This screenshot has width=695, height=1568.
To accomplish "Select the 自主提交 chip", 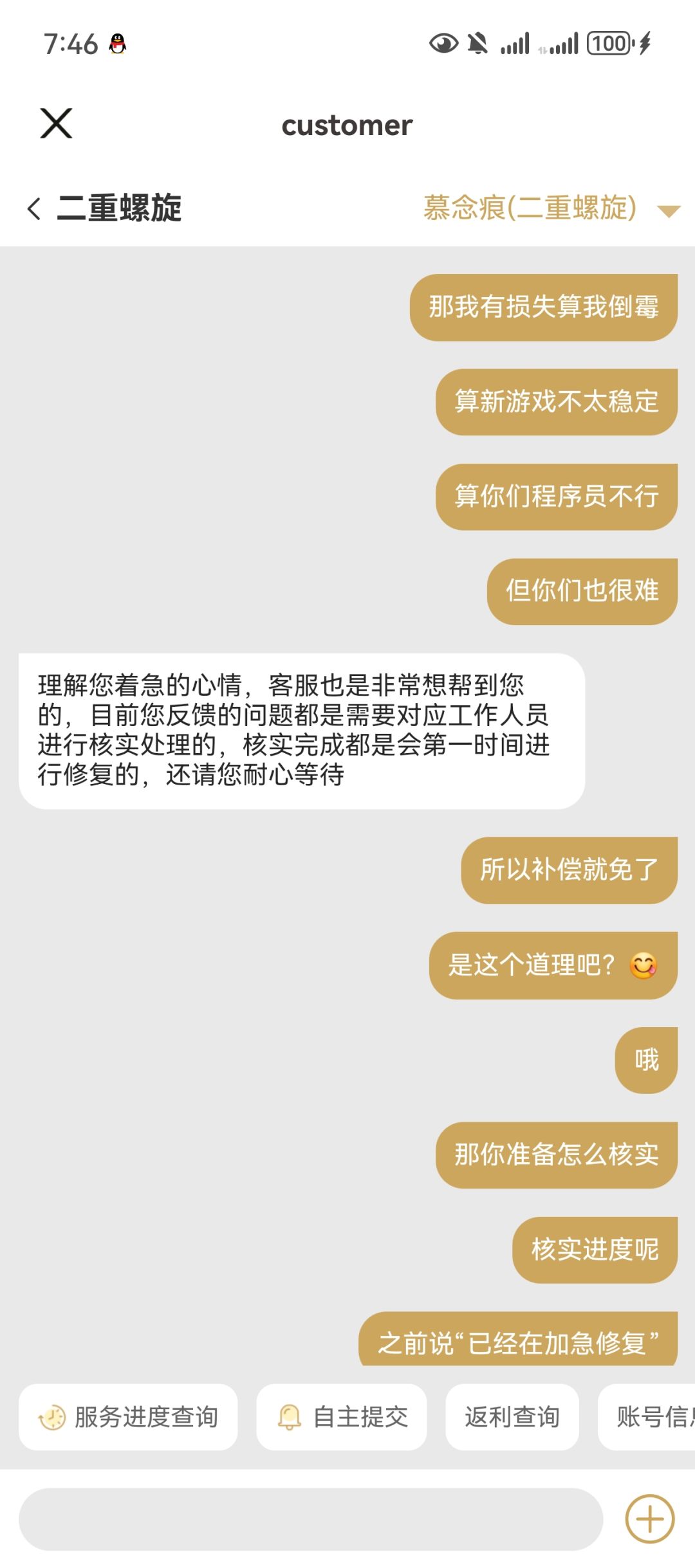I will [x=342, y=1417].
